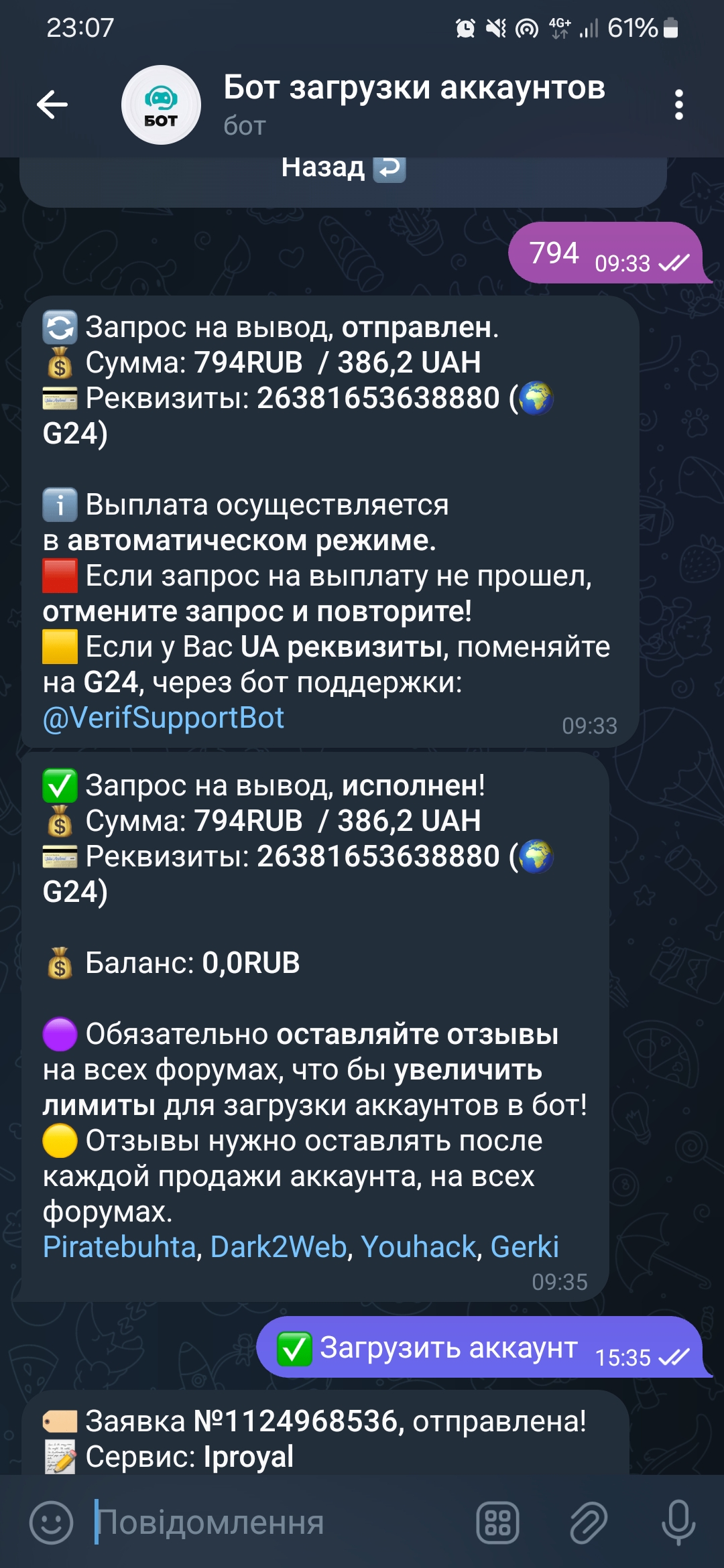This screenshot has height=1568, width=724.
Task: Open the bot profile avatar
Action: point(161,105)
